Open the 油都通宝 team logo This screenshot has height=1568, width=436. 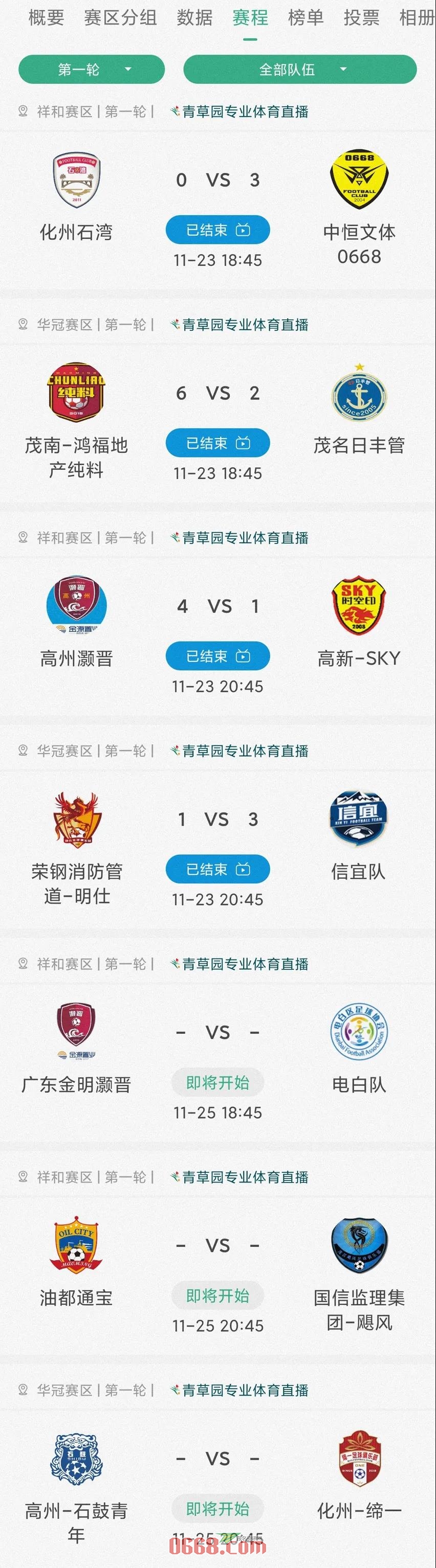click(x=76, y=1245)
